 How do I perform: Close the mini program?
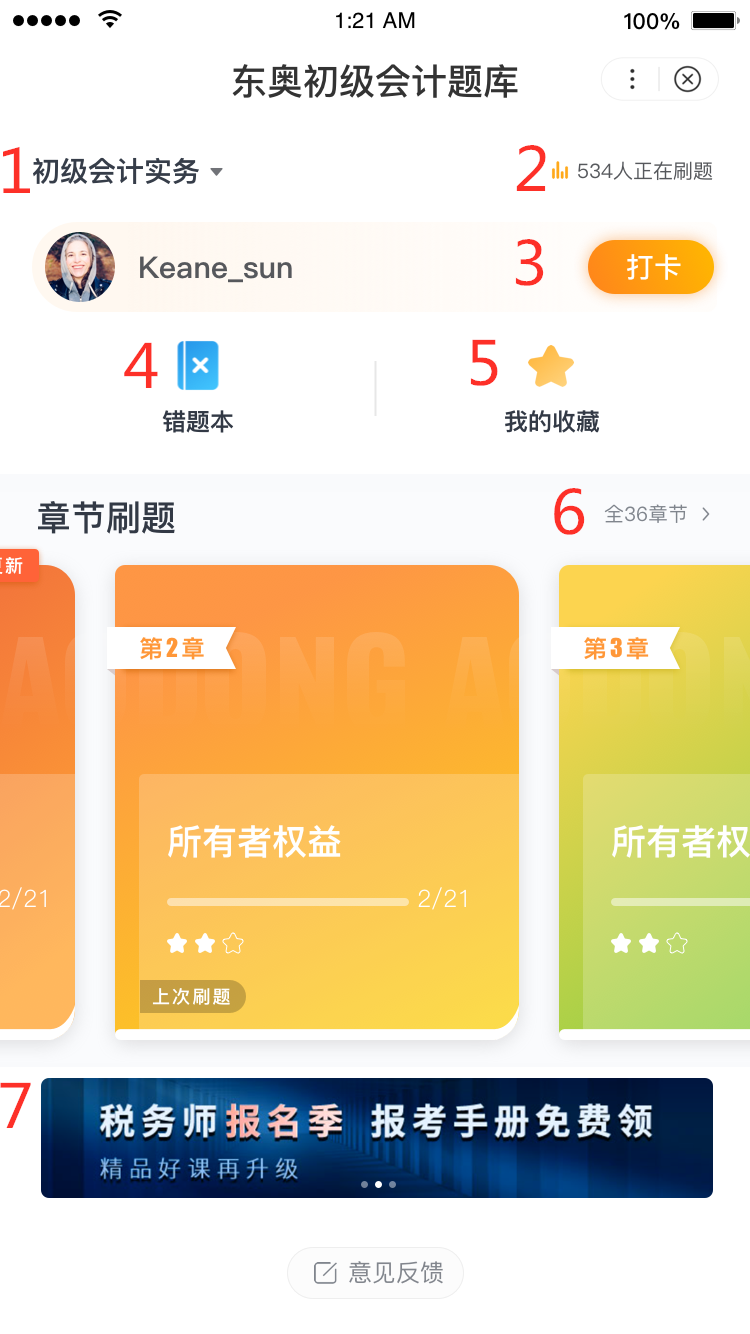coord(687,80)
